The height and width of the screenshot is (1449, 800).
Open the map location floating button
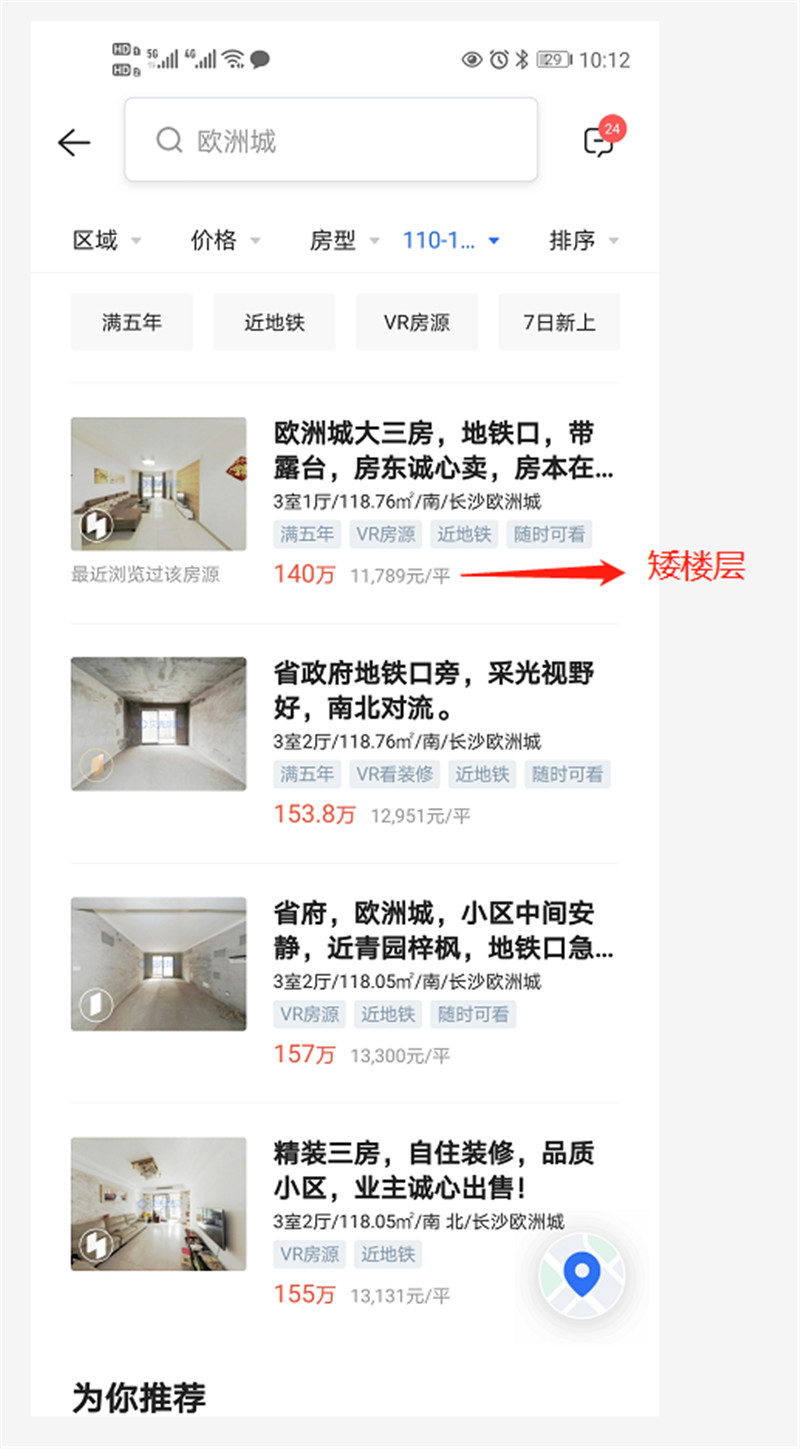(x=581, y=1275)
